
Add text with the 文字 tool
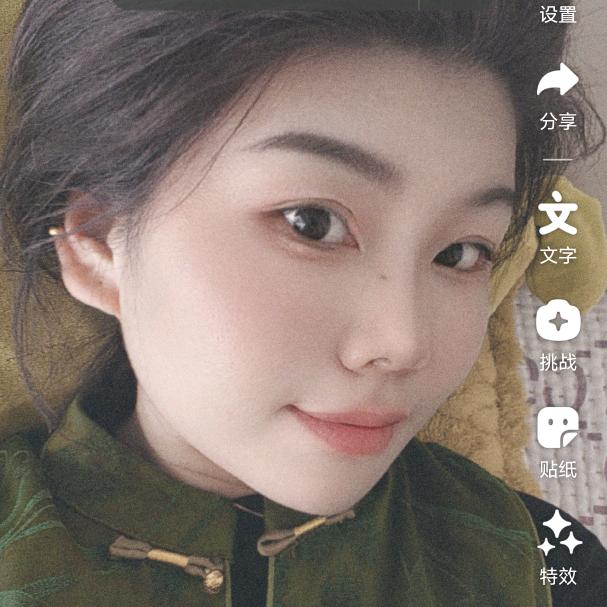click(x=558, y=214)
